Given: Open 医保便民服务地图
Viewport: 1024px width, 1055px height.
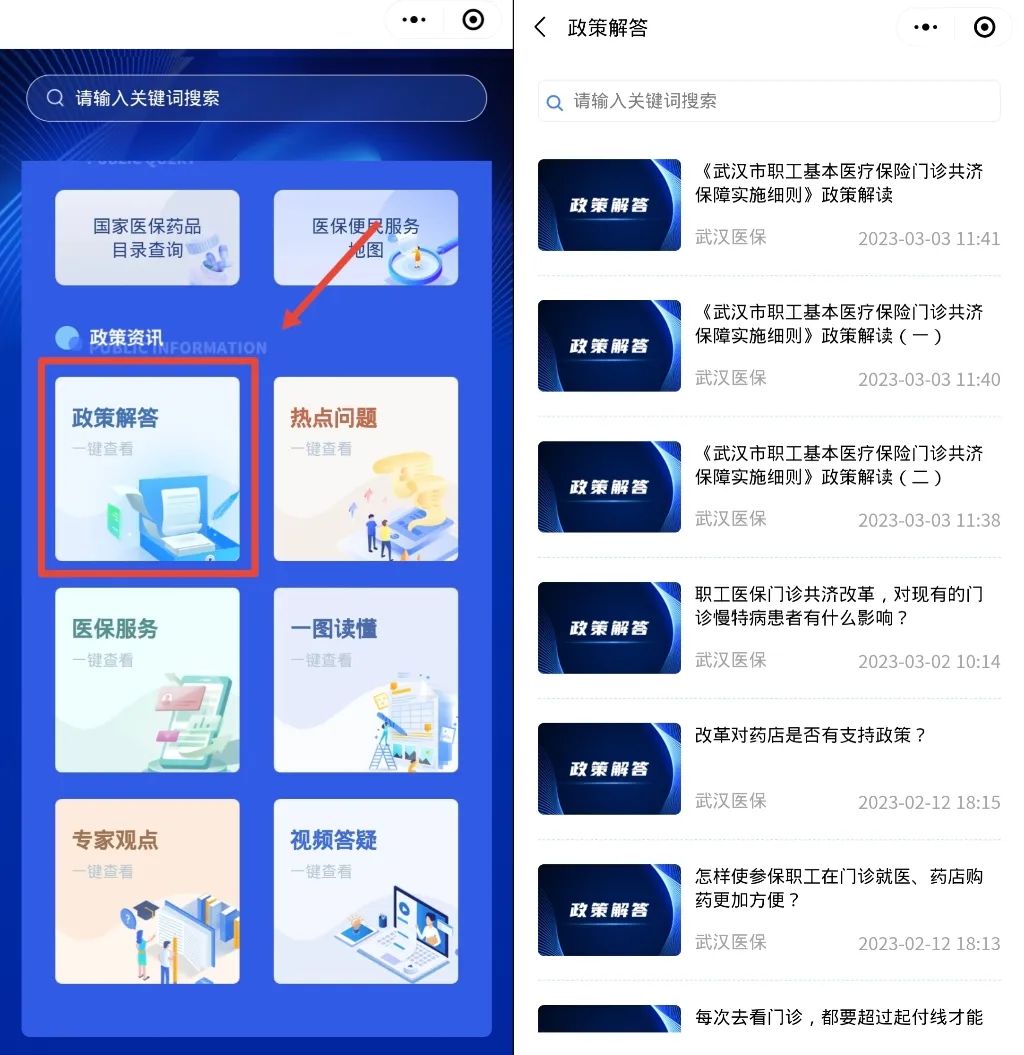Looking at the screenshot, I should pos(366,238).
